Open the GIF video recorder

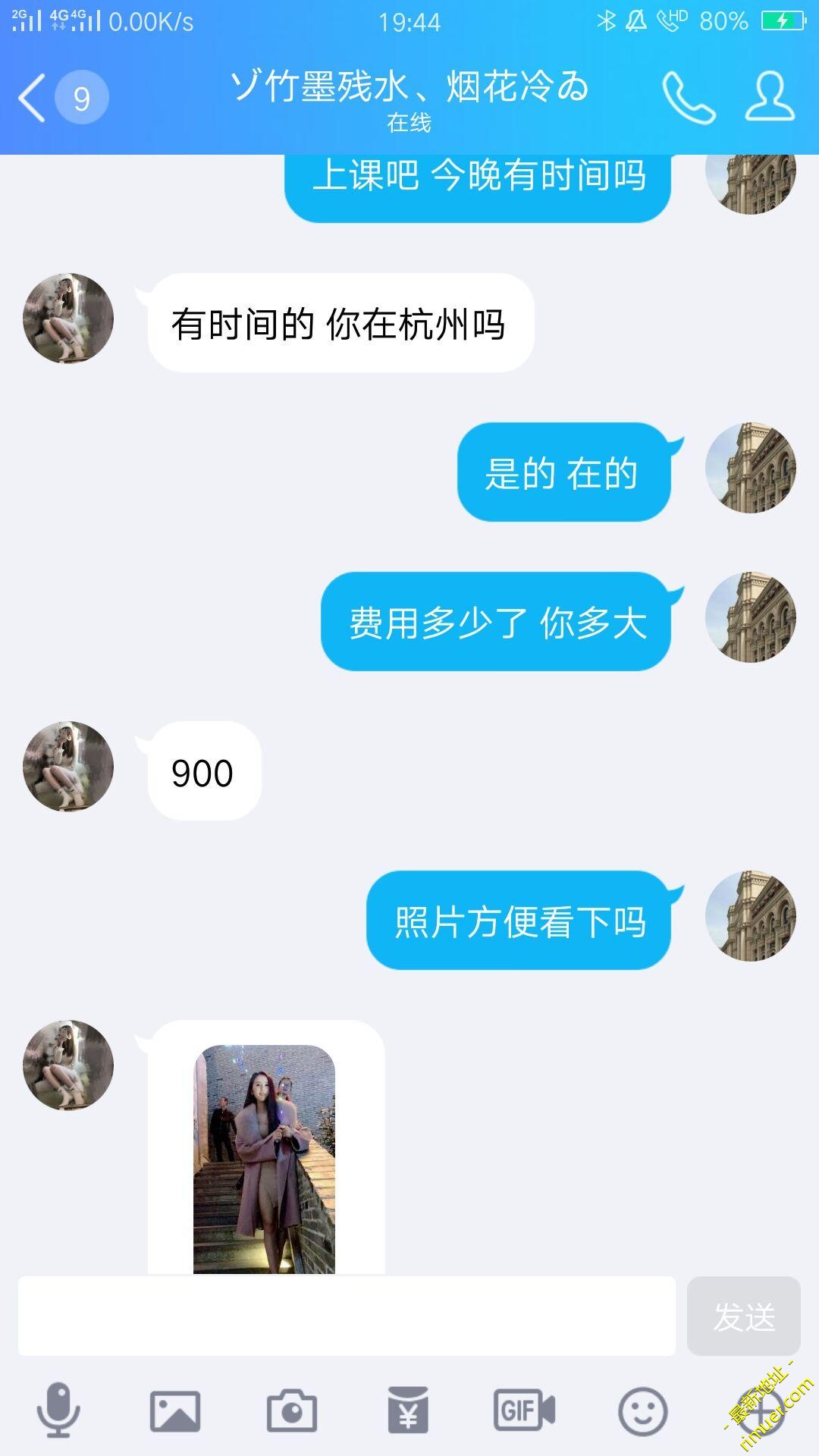click(x=525, y=1410)
